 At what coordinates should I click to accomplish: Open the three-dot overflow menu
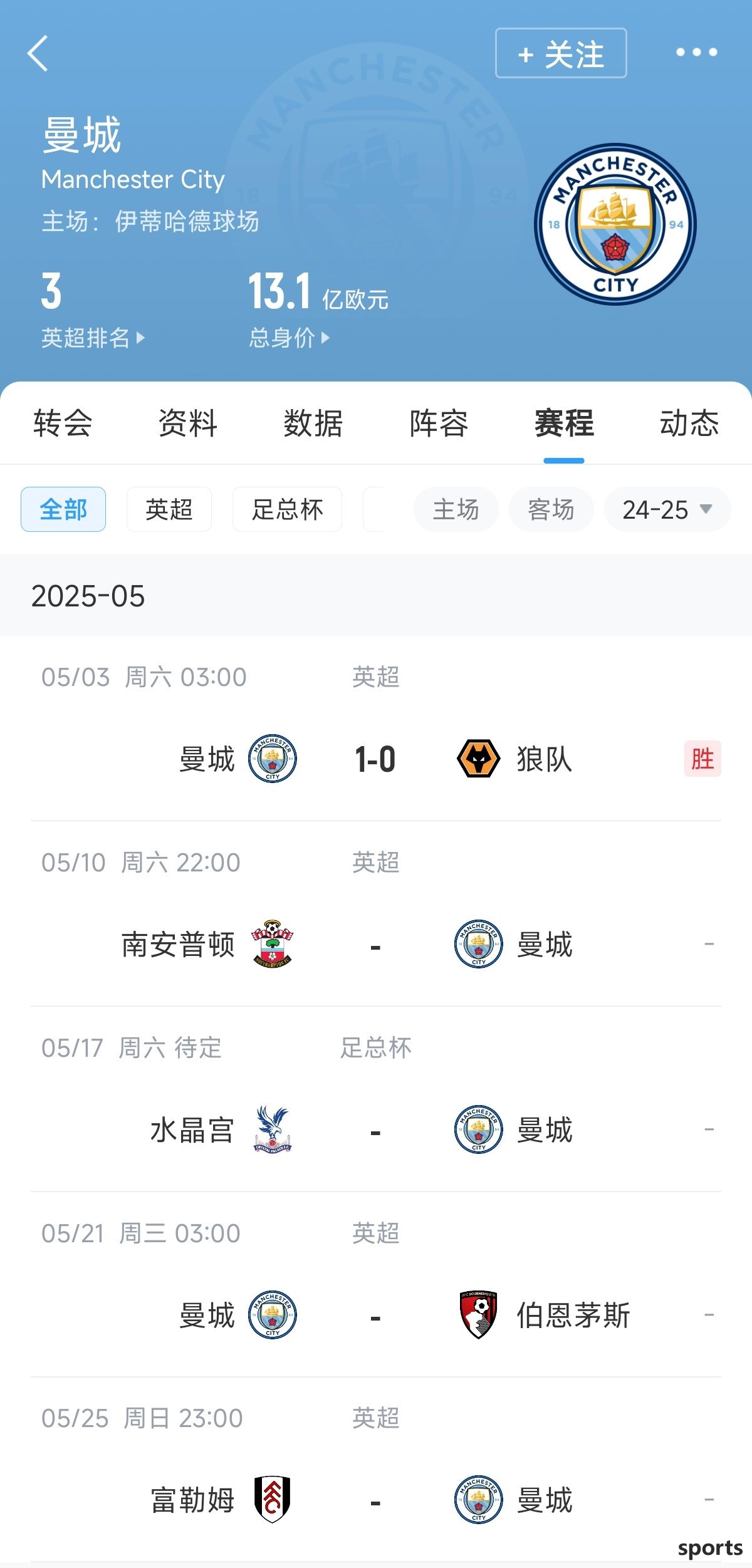tap(696, 53)
